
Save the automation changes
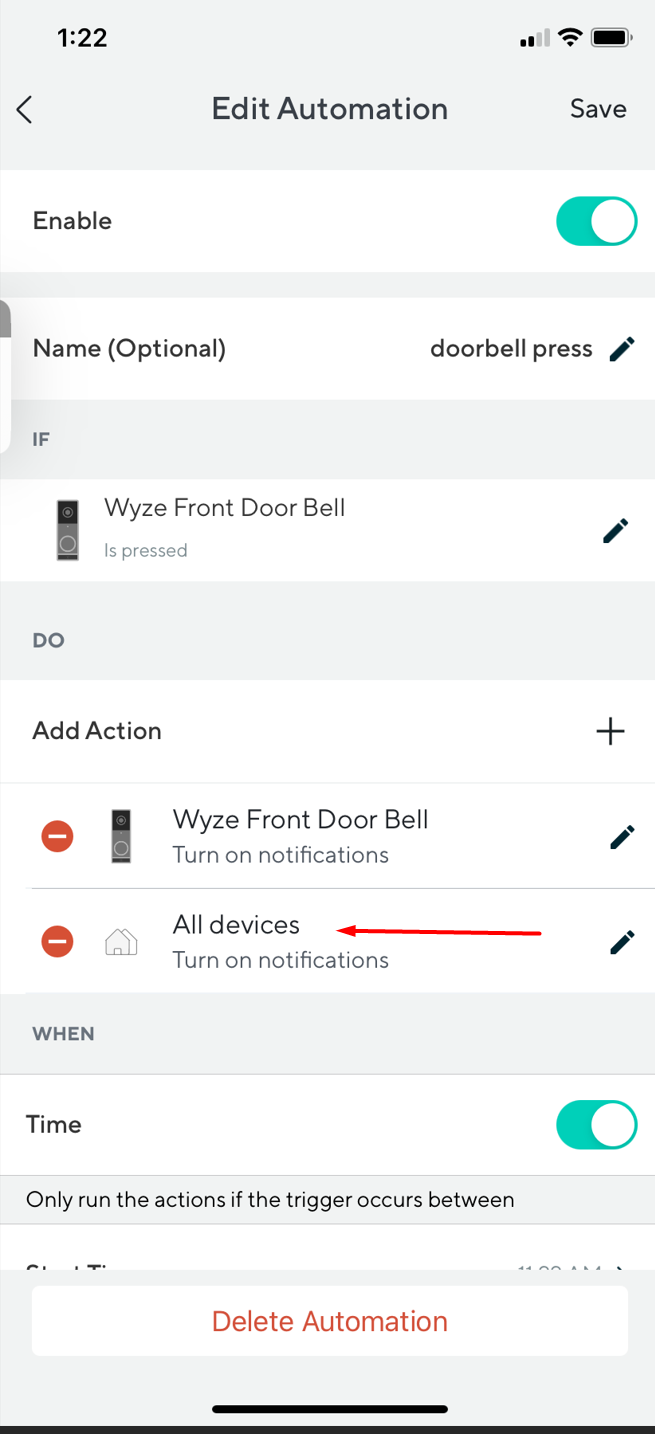tap(598, 109)
